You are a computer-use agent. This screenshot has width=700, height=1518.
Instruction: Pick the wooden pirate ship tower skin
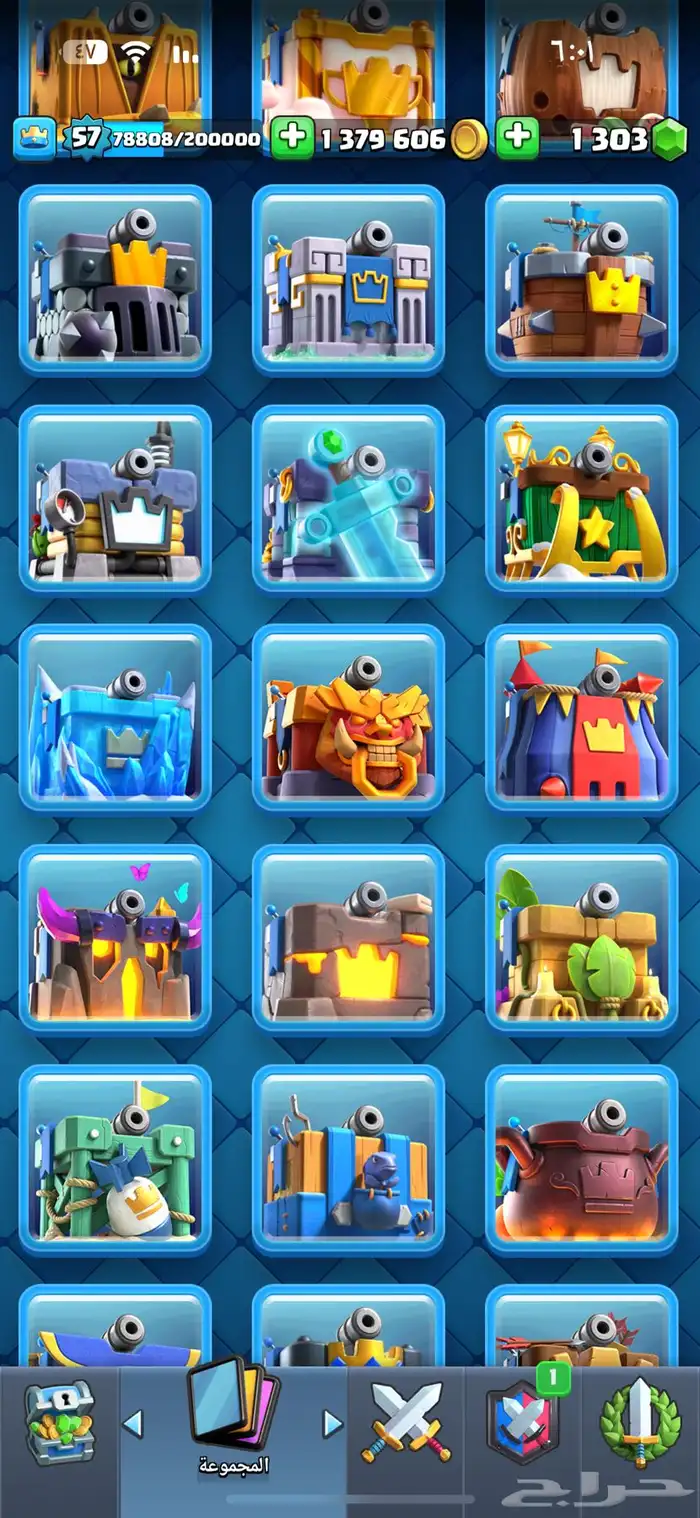(582, 278)
